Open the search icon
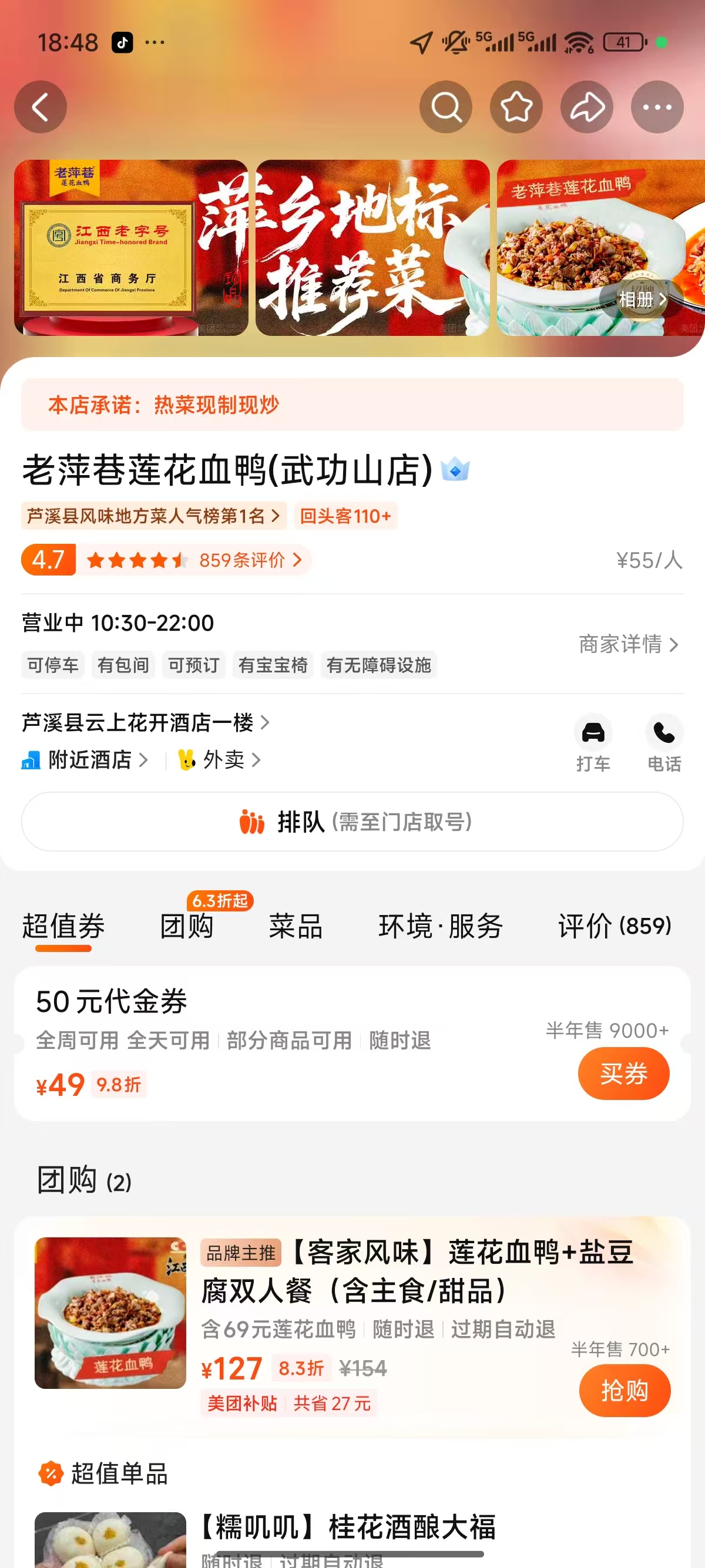Image resolution: width=705 pixels, height=1568 pixels. (445, 106)
